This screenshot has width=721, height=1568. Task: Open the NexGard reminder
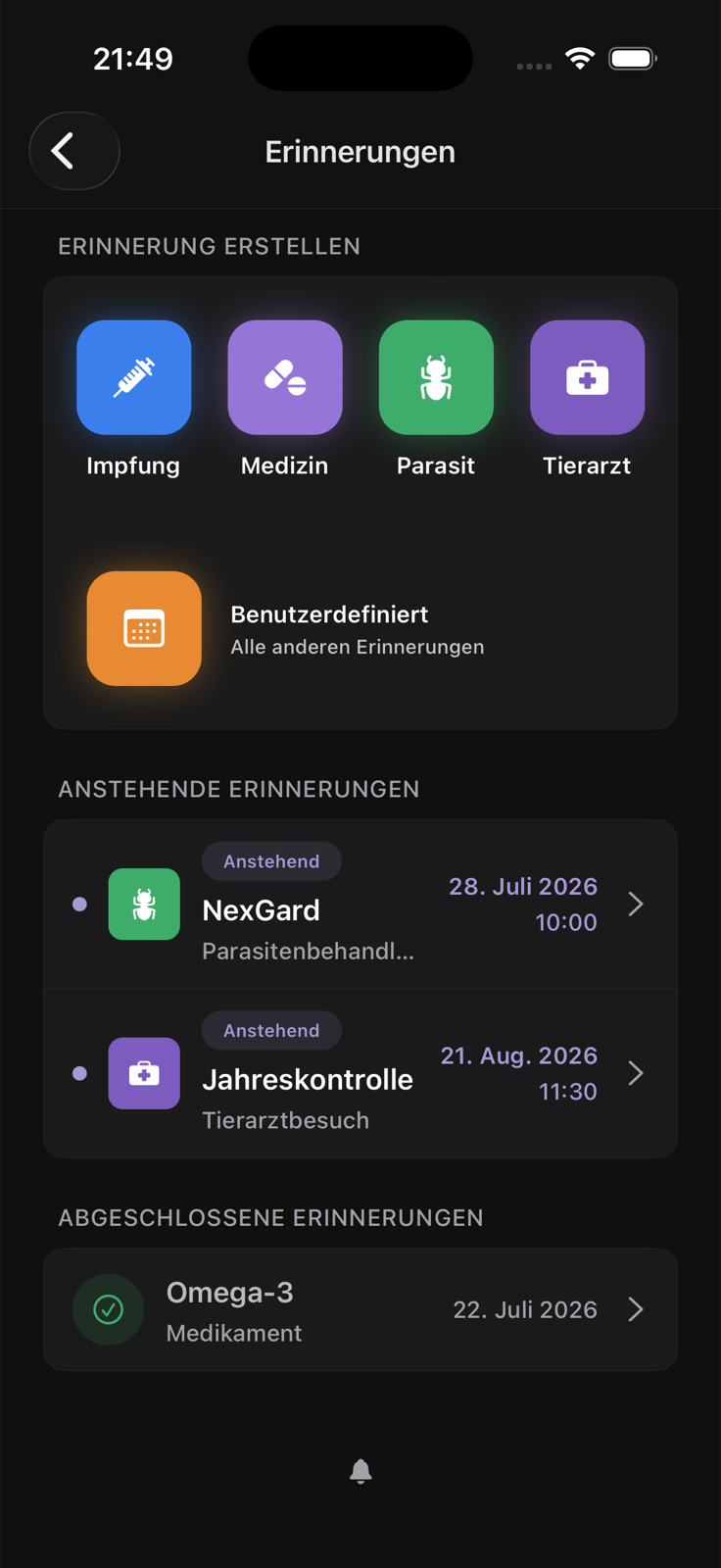click(x=360, y=905)
